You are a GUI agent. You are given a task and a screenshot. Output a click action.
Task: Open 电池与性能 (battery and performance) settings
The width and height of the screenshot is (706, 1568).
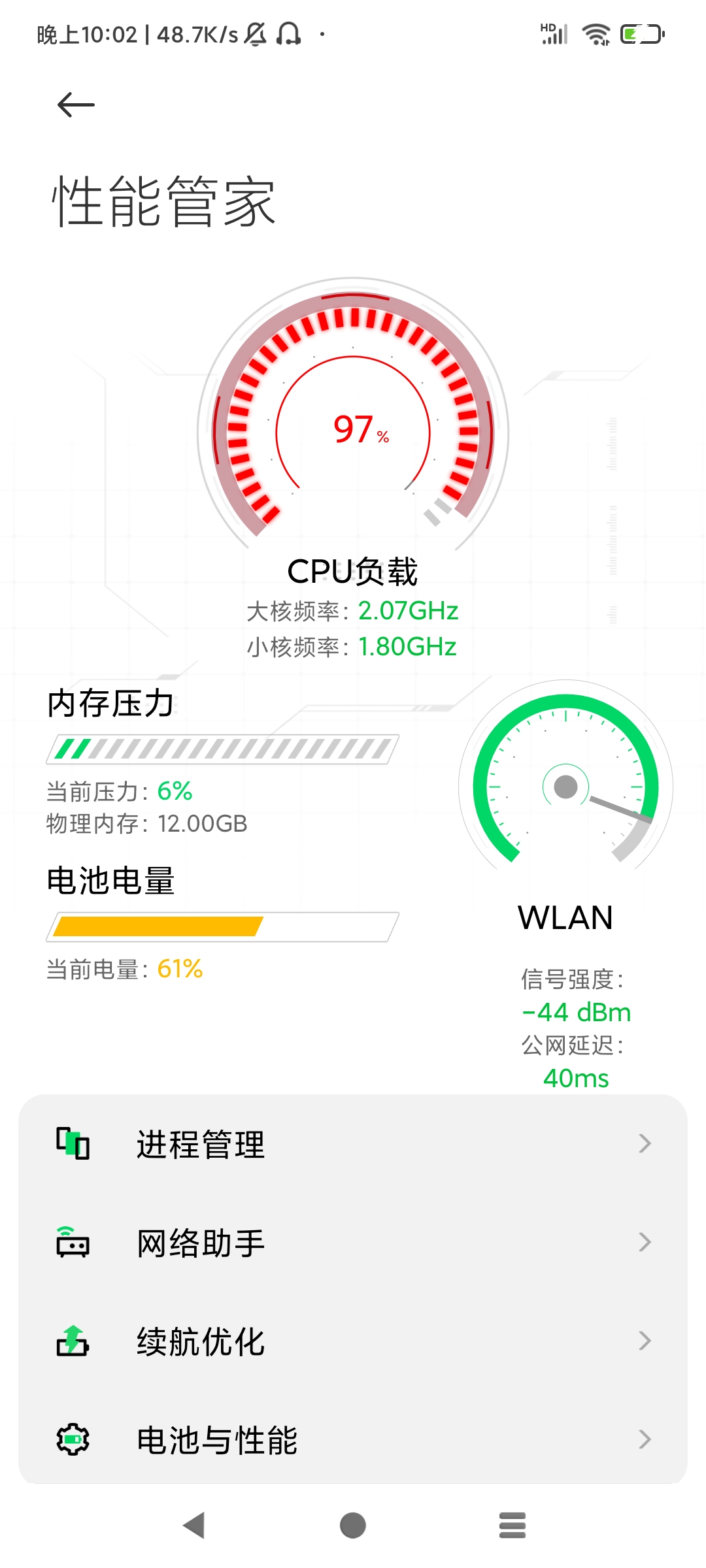(x=353, y=1440)
